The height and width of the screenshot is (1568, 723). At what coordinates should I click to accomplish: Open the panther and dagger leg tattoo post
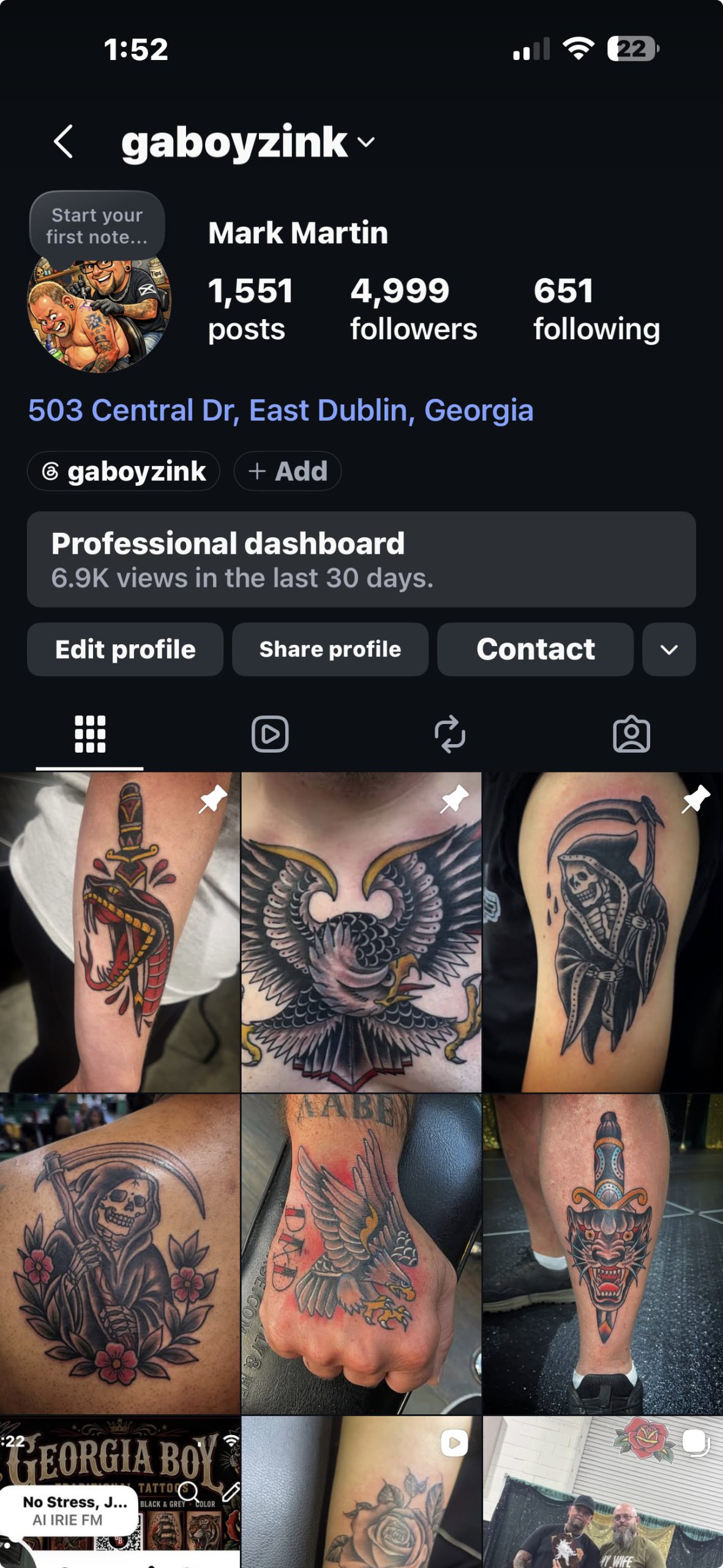(x=603, y=1254)
